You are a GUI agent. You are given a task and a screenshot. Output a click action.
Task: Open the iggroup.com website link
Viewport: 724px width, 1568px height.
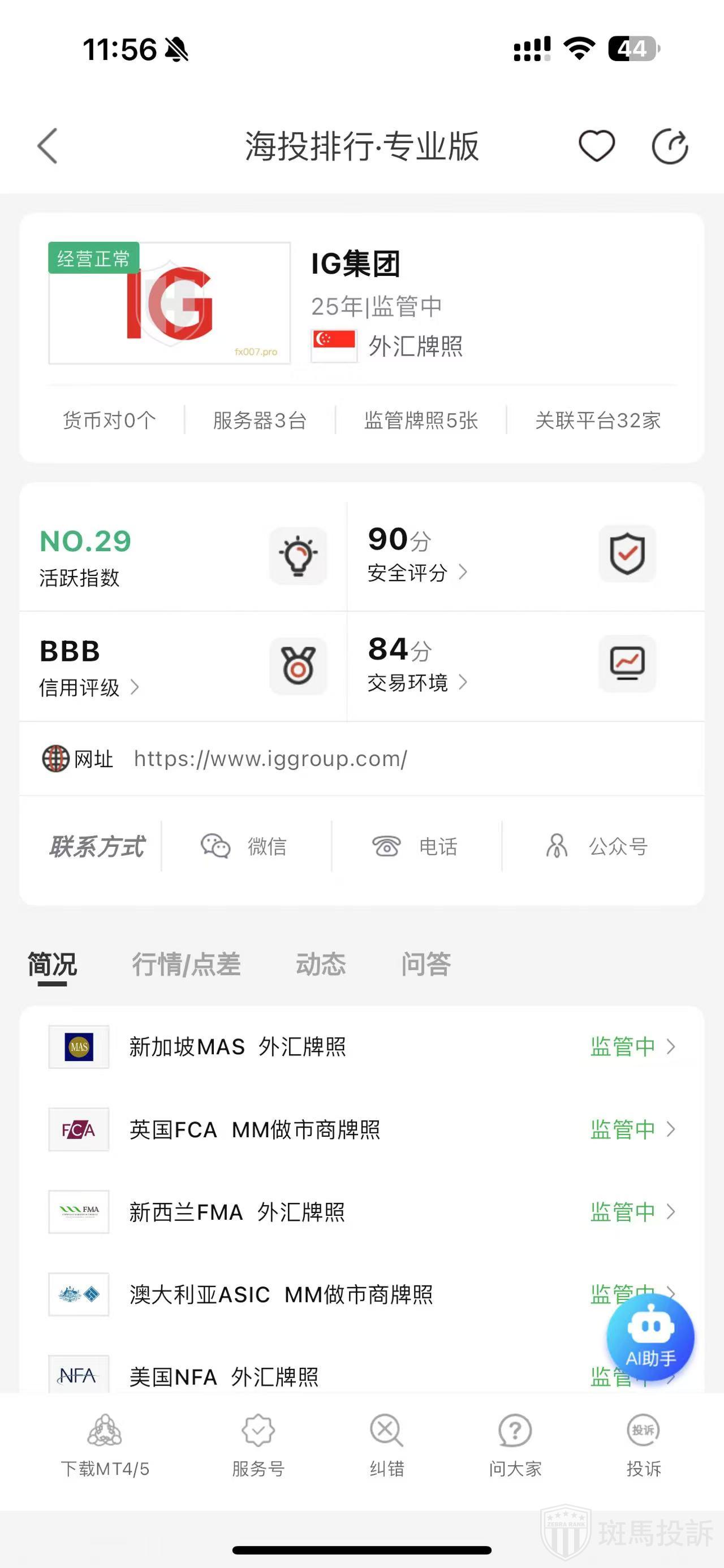(270, 759)
